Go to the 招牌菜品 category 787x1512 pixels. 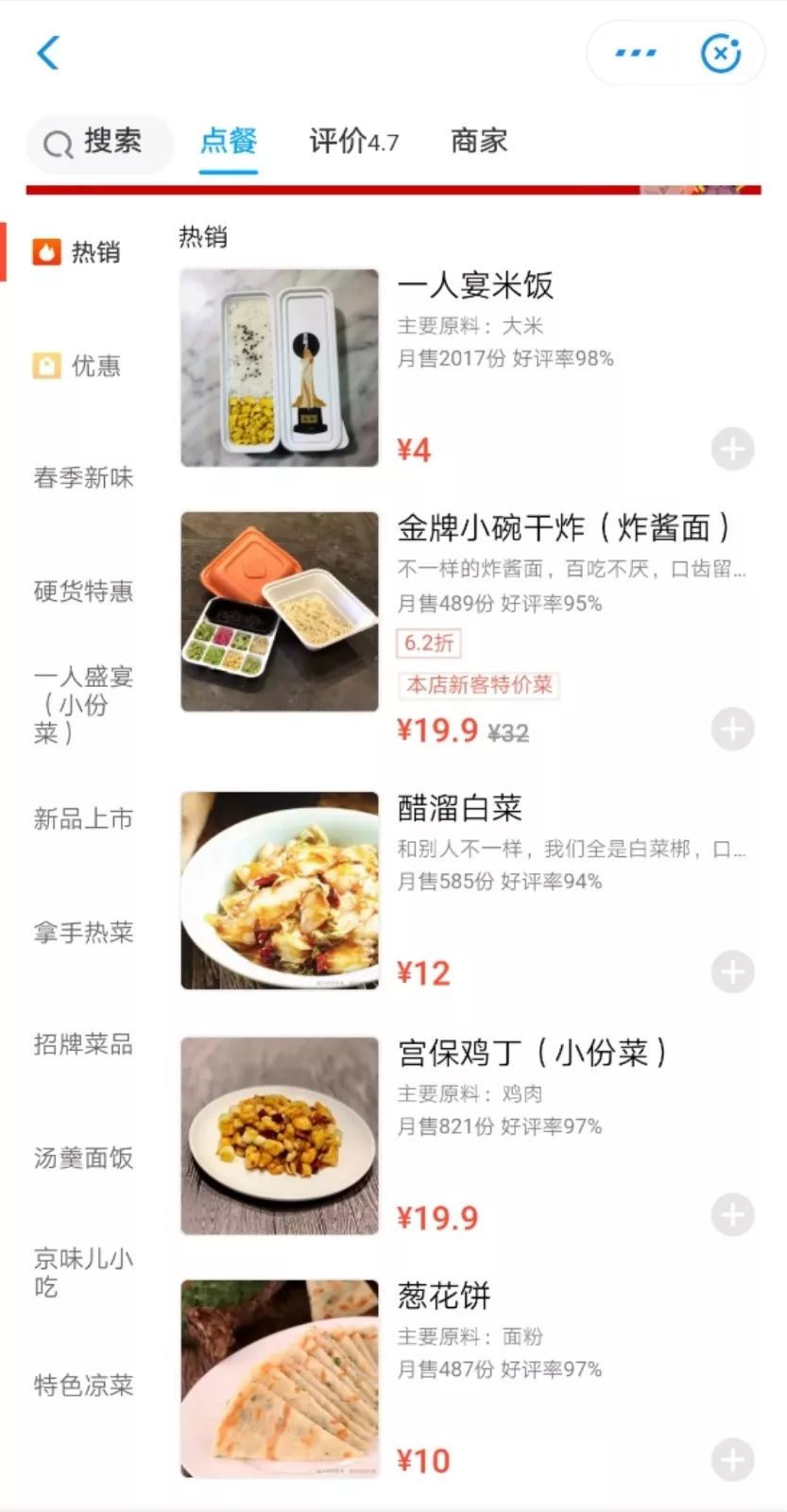coord(83,1044)
